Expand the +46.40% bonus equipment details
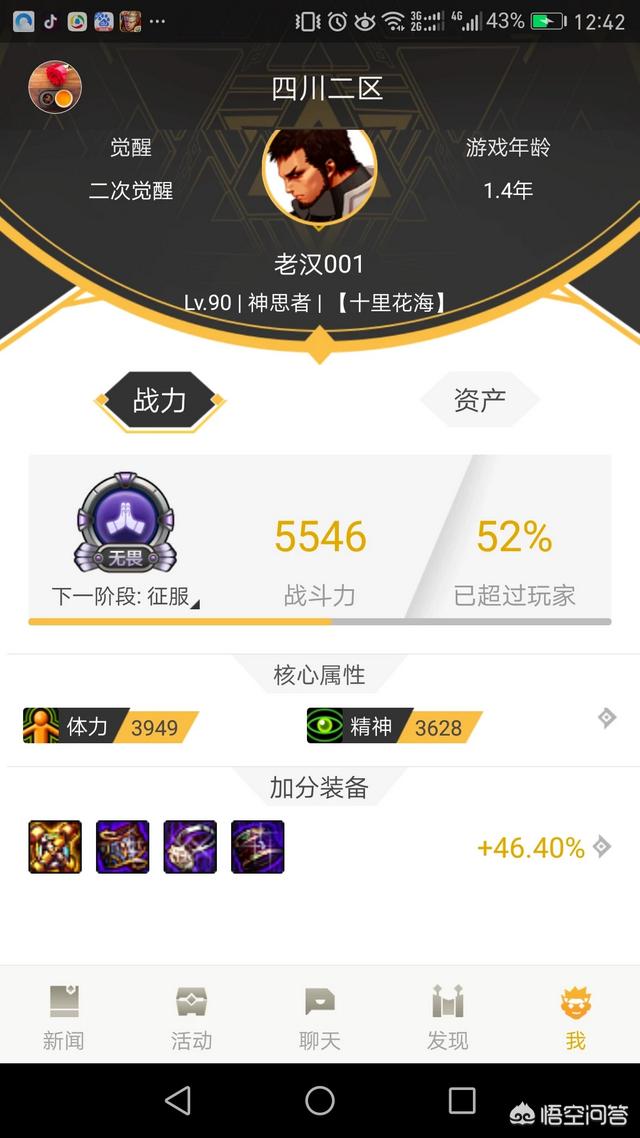 pyautogui.click(x=601, y=847)
